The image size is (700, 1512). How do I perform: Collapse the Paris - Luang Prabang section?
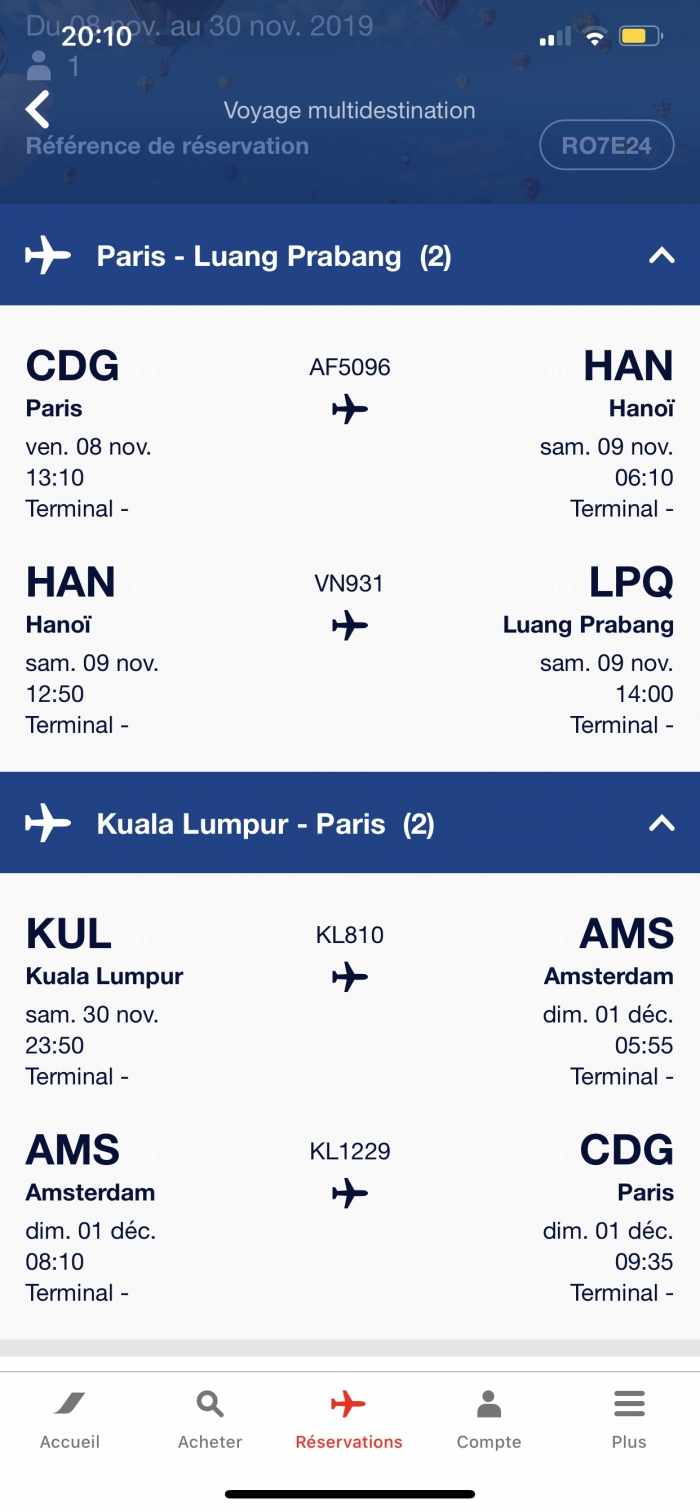tap(661, 256)
